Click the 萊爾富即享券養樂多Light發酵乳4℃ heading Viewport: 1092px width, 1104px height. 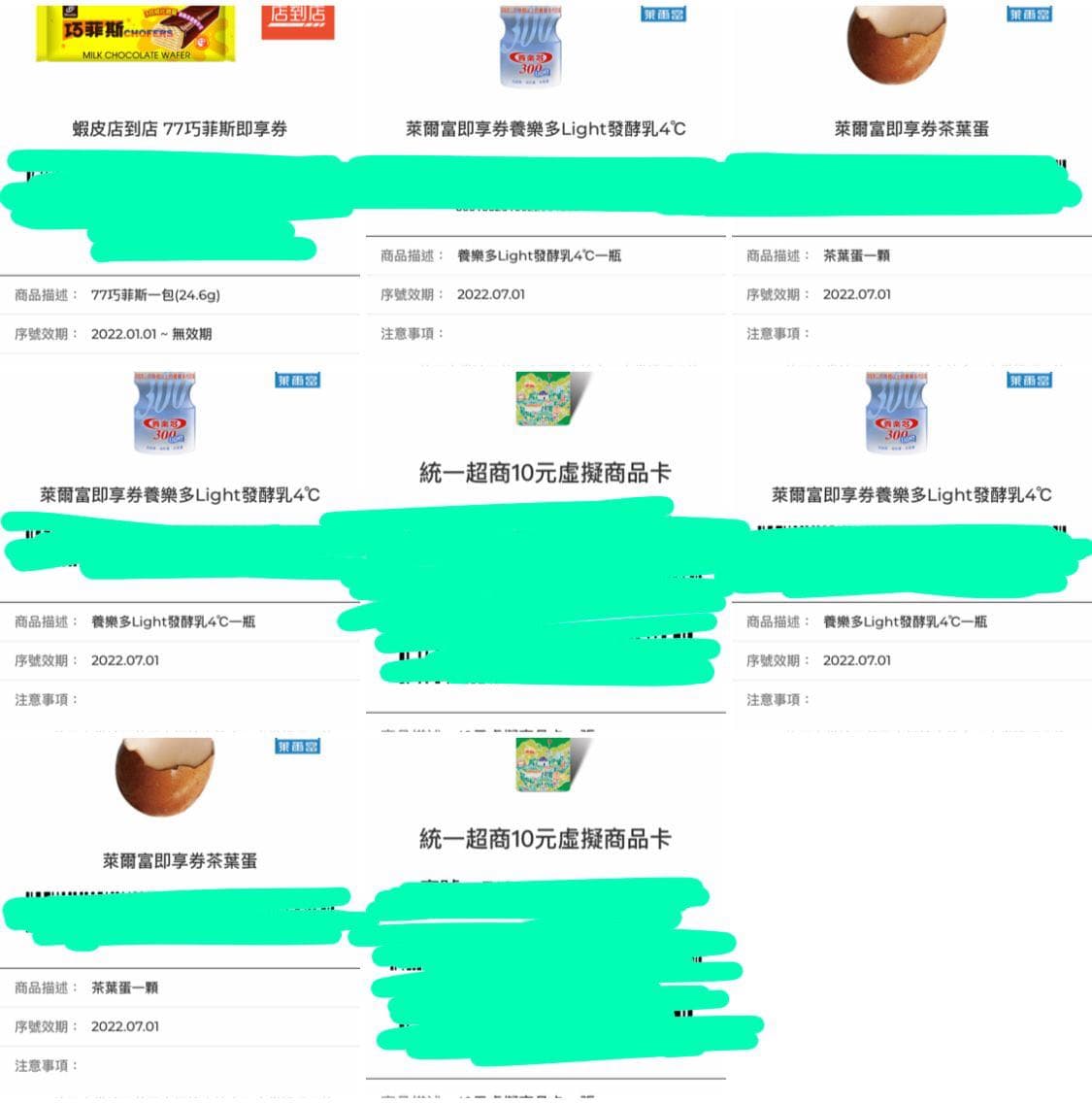tap(546, 127)
